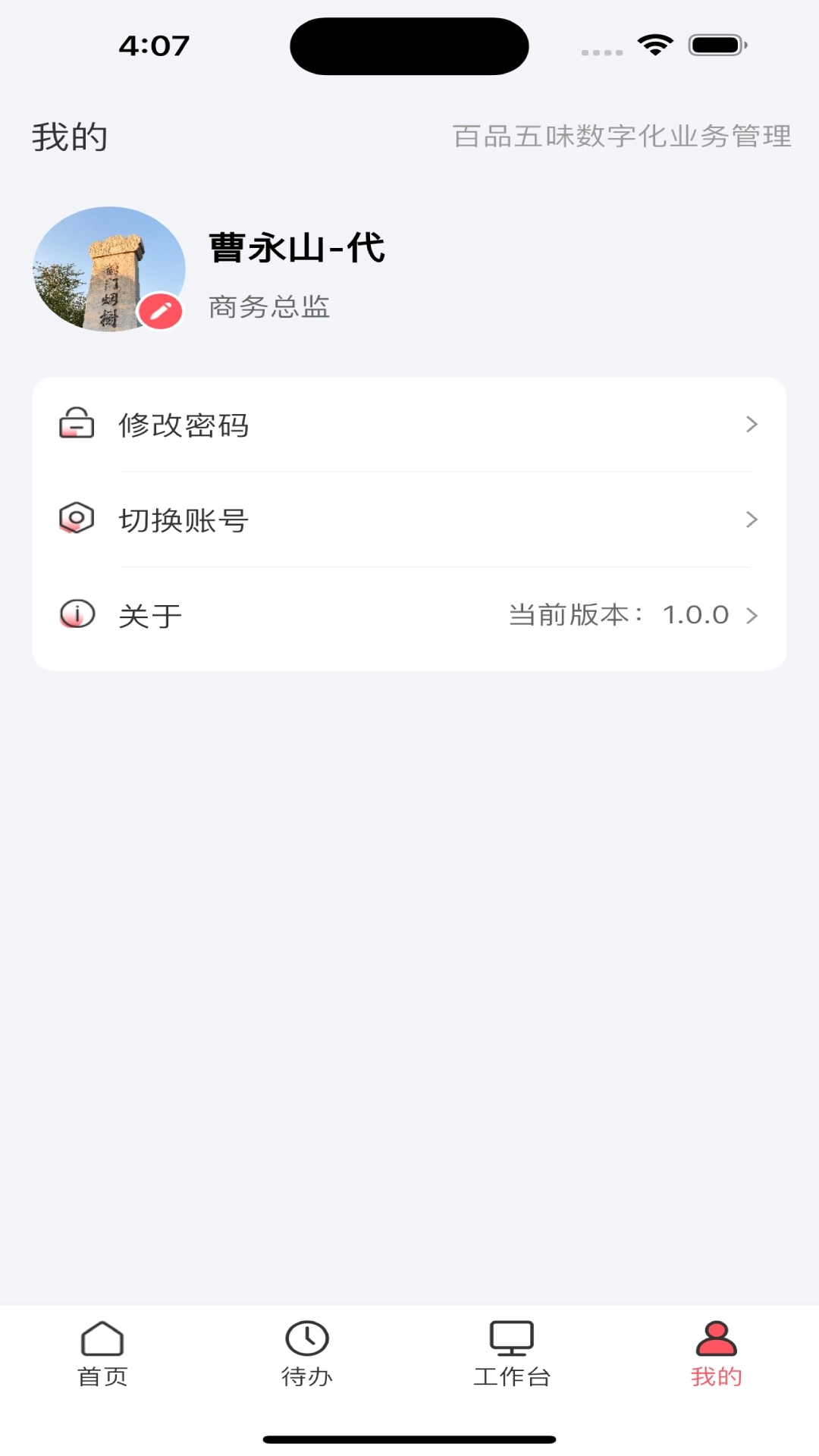Tap the pencil edit icon on the avatar

point(161,309)
